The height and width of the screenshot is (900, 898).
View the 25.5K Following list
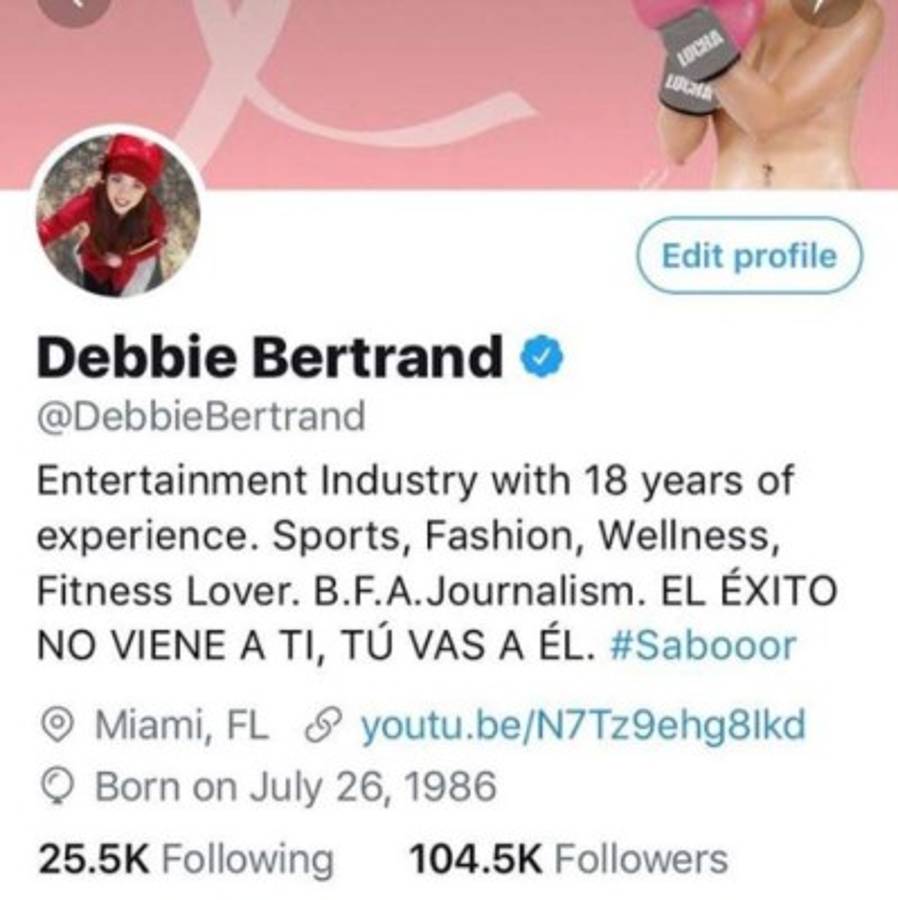[x=184, y=858]
